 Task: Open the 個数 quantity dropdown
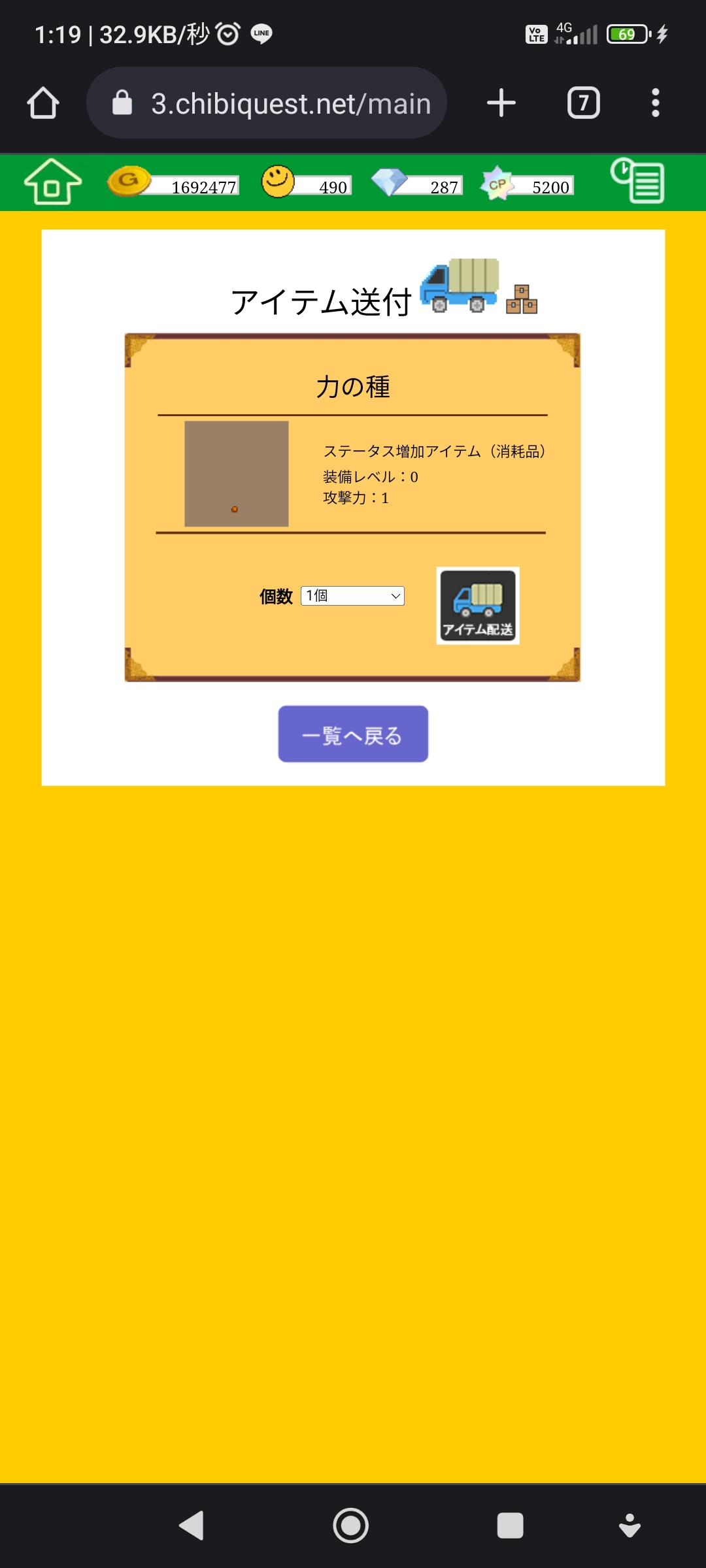352,596
